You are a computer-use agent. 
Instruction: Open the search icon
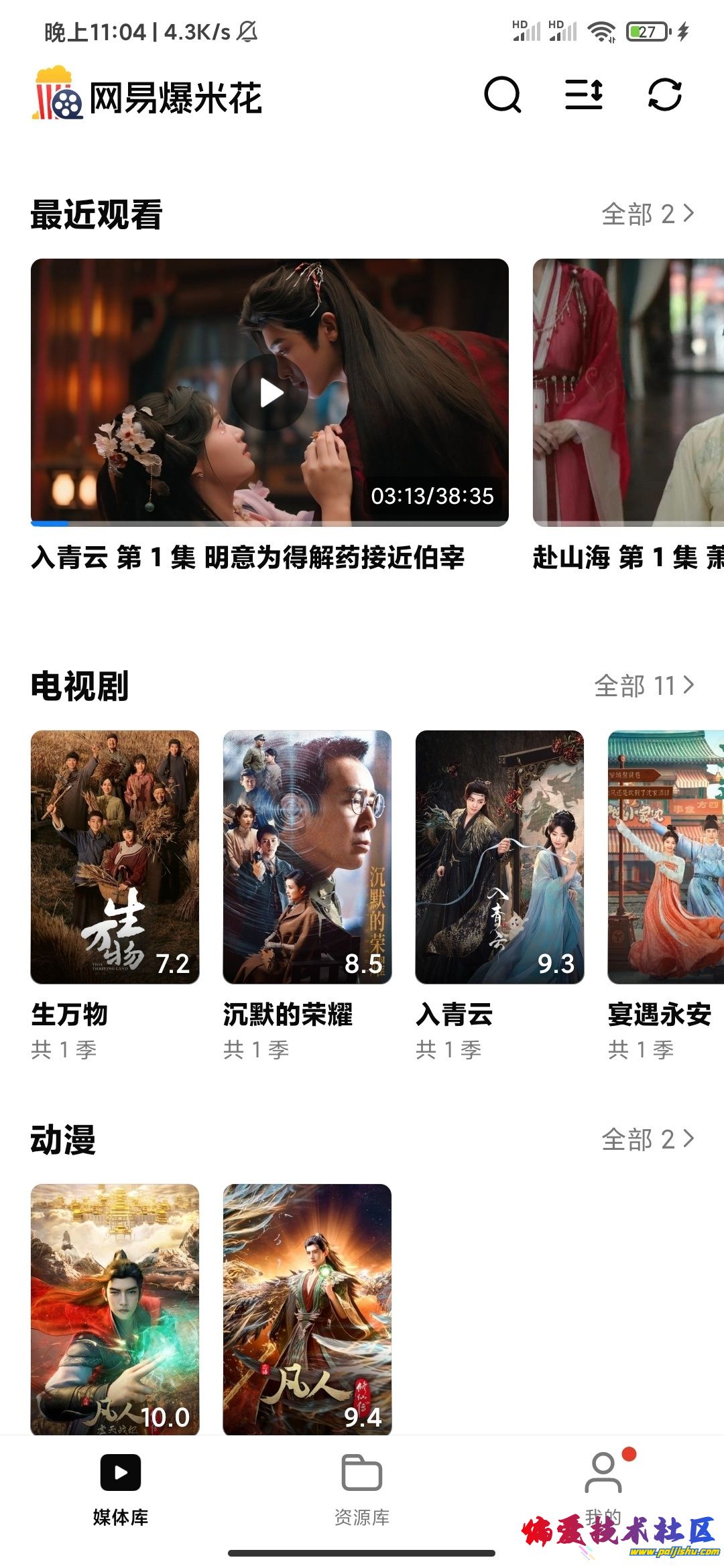502,95
